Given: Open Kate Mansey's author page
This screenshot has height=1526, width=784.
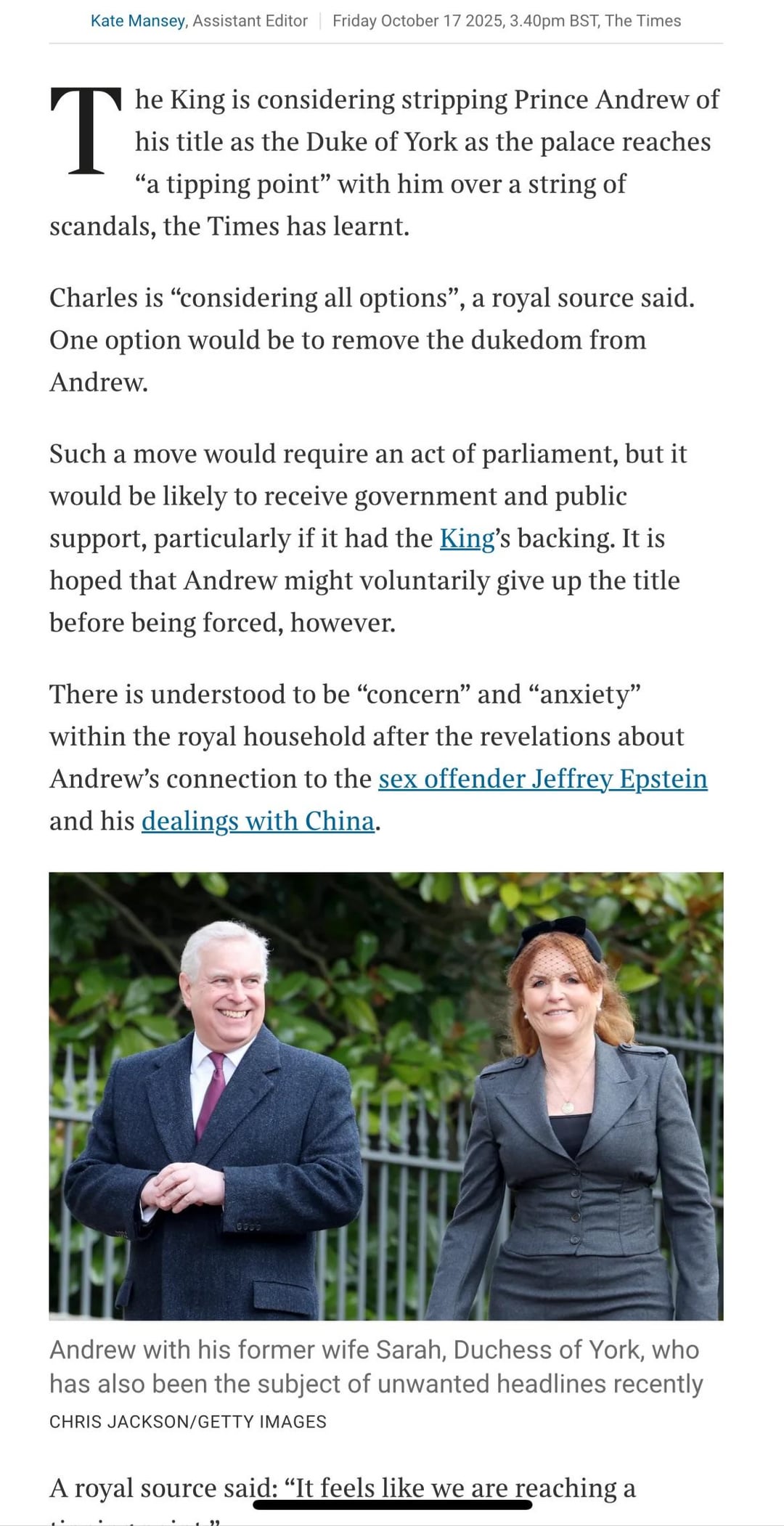Looking at the screenshot, I should point(137,21).
